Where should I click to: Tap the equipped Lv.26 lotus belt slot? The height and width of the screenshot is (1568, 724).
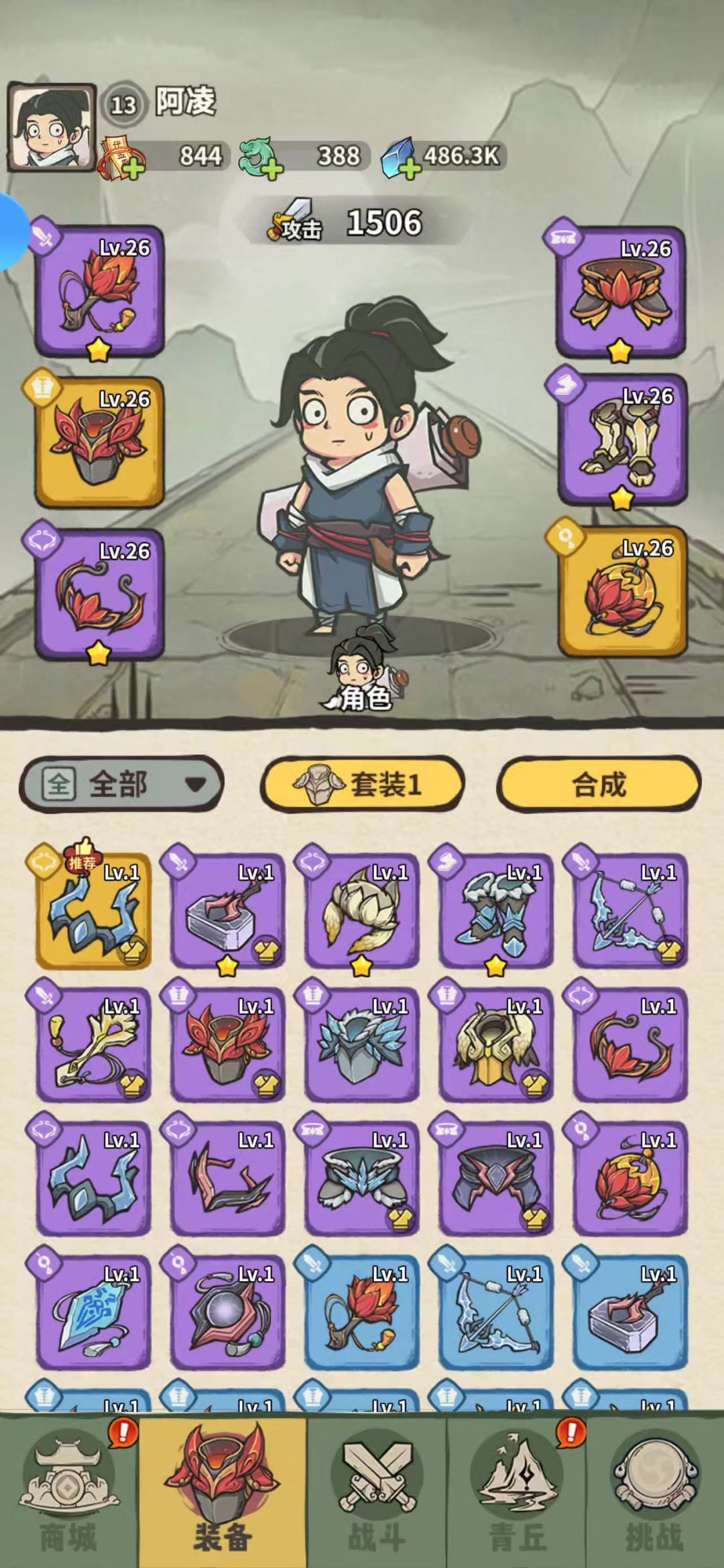click(621, 292)
